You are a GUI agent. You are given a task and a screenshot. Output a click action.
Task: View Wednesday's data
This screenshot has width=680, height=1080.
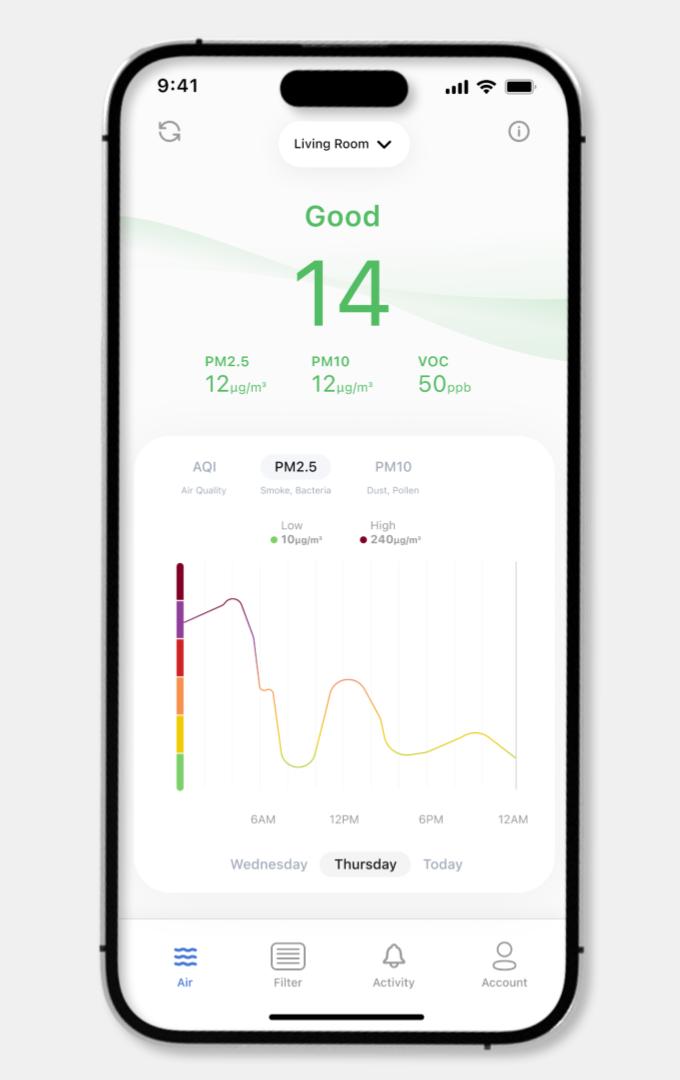(x=269, y=864)
